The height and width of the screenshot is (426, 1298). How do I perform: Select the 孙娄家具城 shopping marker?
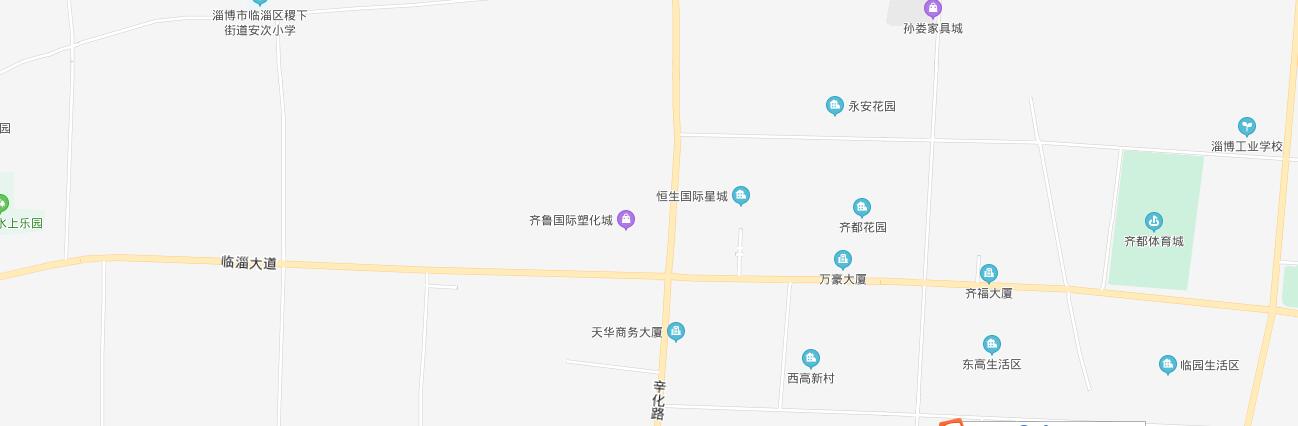932,10
